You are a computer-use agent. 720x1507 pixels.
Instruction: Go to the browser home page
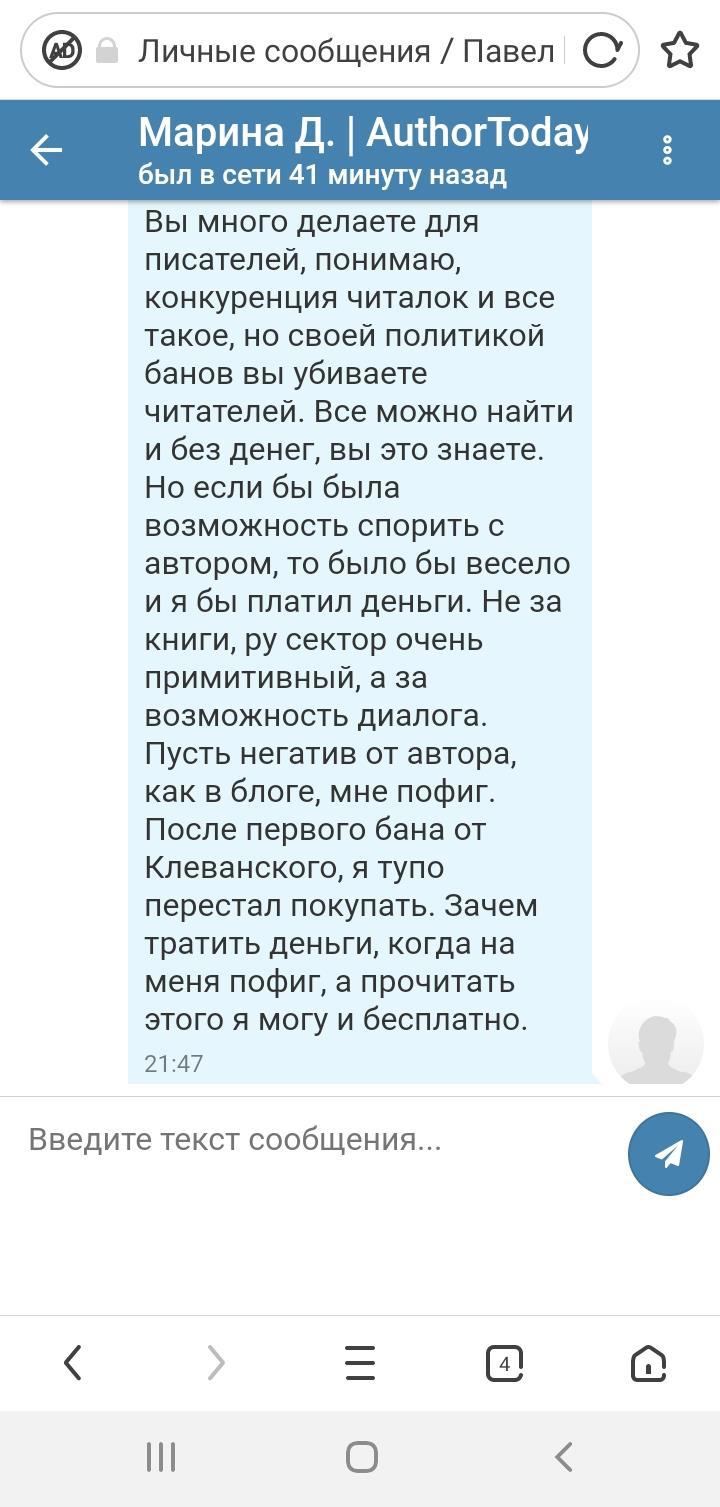coord(648,1362)
